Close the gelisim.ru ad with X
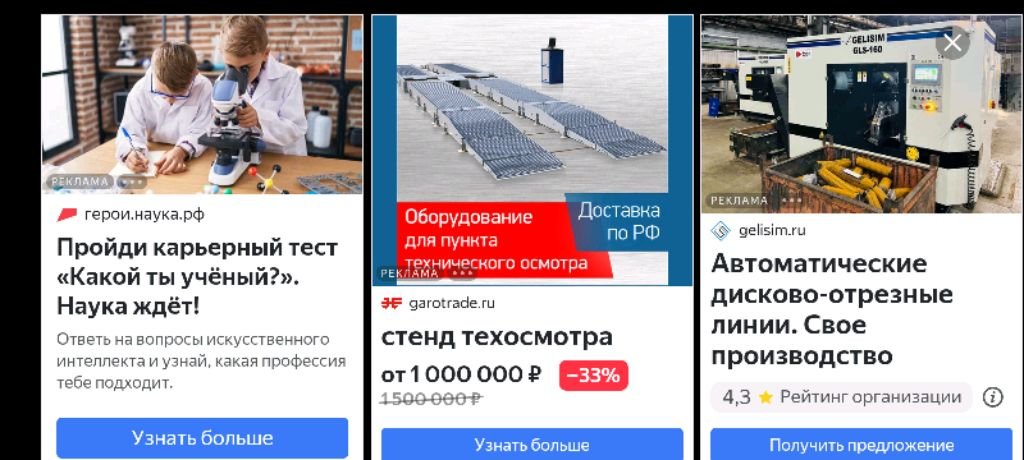 (953, 43)
